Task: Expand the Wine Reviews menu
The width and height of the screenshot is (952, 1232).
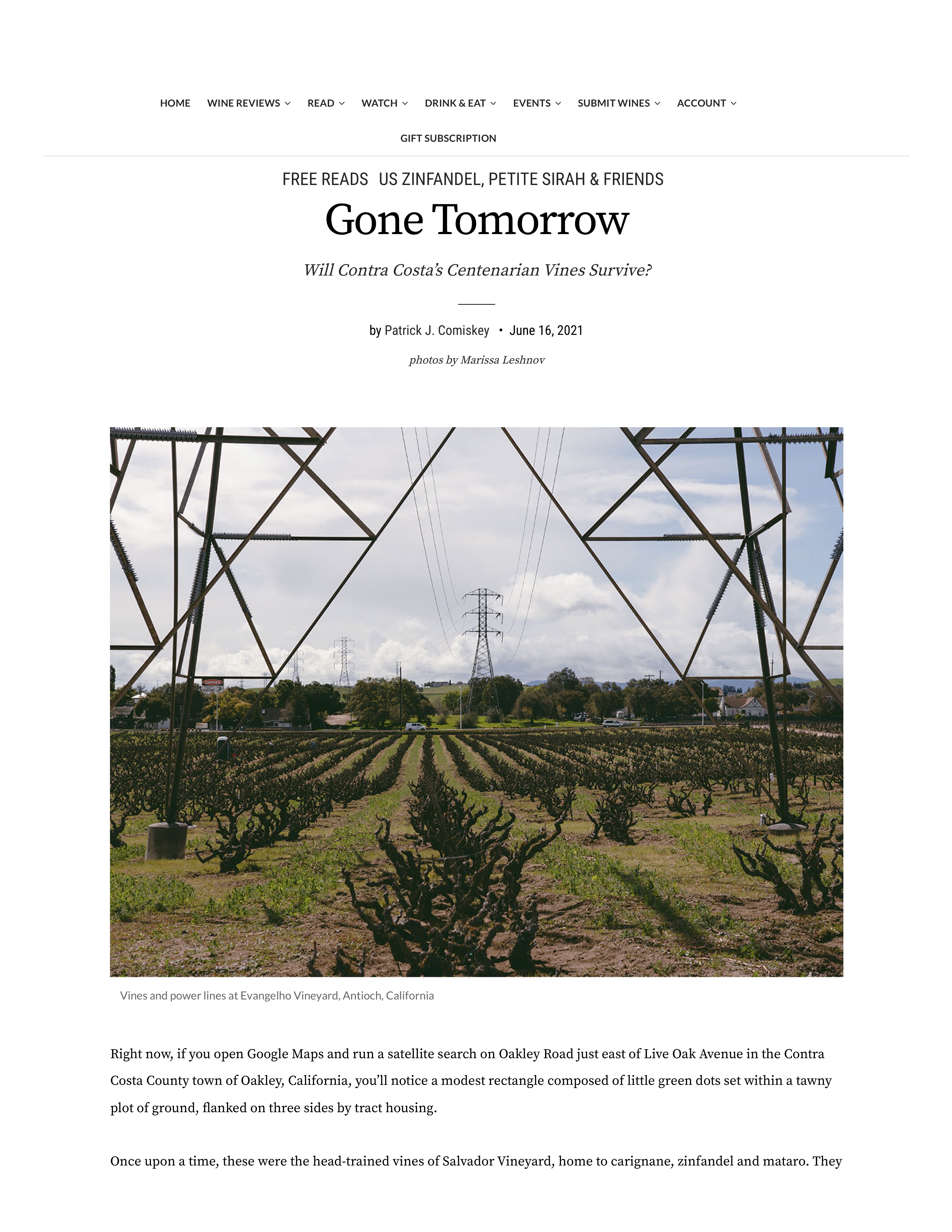Action: click(248, 103)
